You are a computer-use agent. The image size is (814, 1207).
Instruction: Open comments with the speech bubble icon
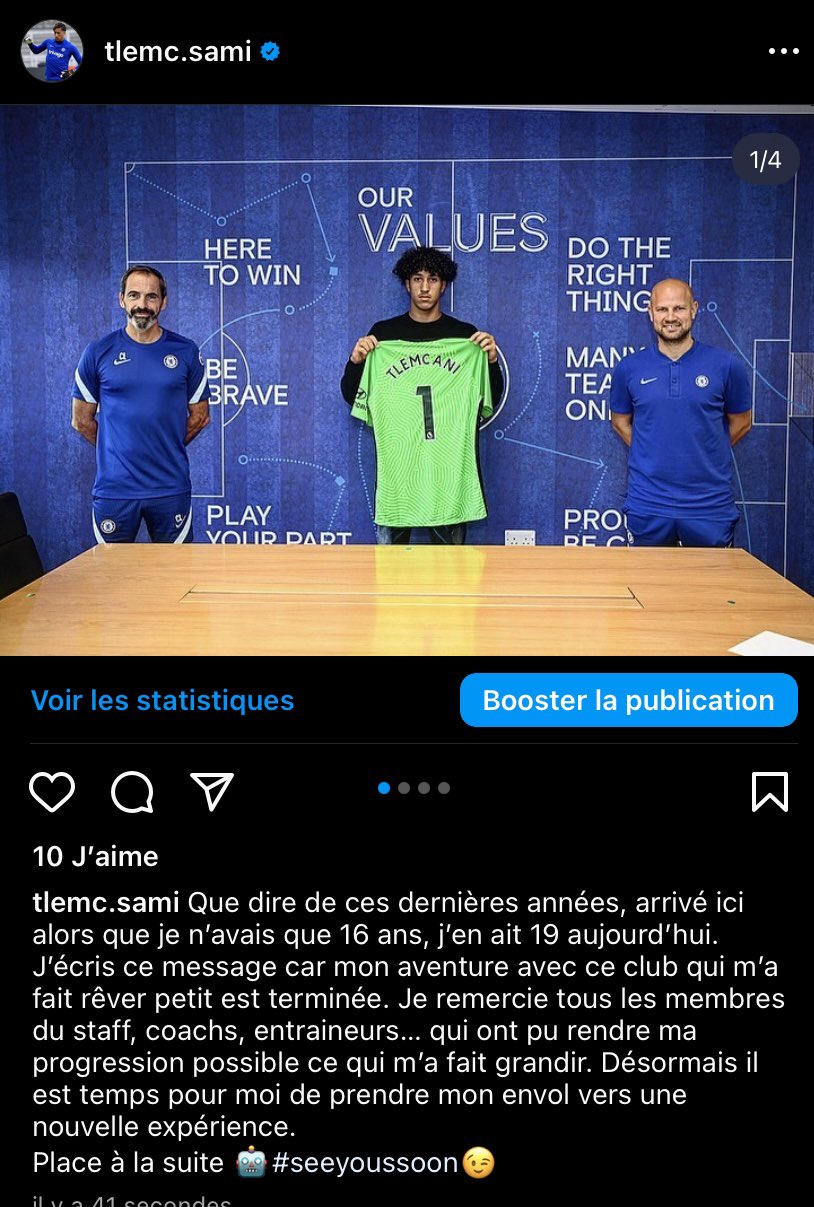click(132, 792)
